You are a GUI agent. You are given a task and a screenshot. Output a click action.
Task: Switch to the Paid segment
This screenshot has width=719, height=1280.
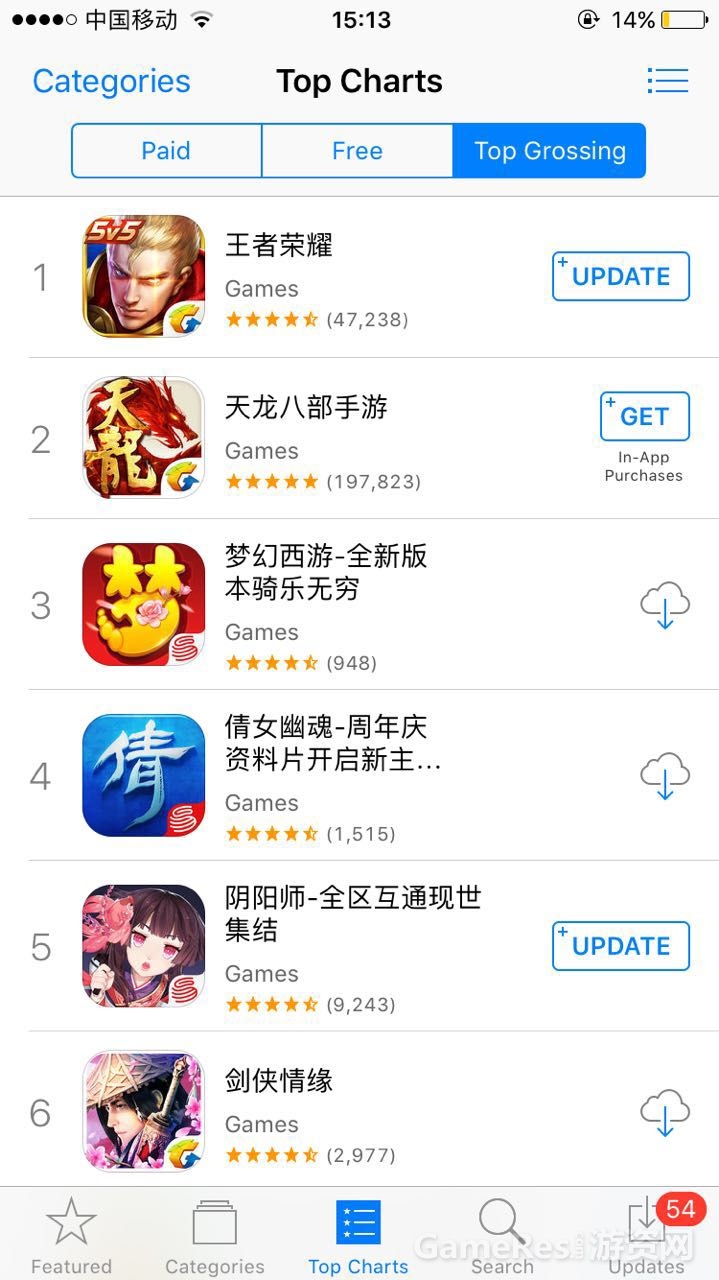[x=166, y=151]
